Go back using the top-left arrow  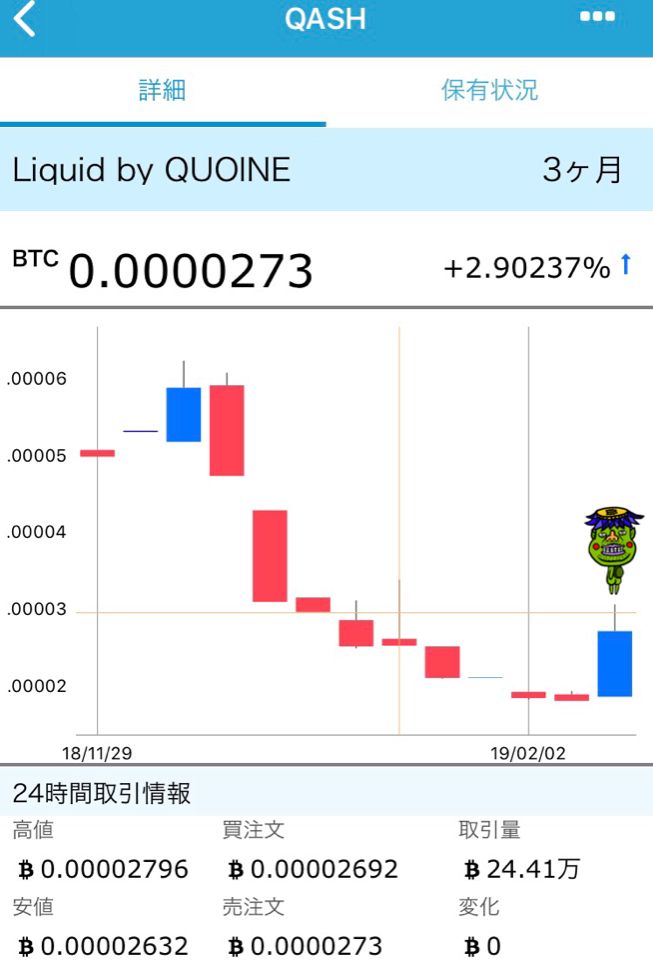click(25, 19)
